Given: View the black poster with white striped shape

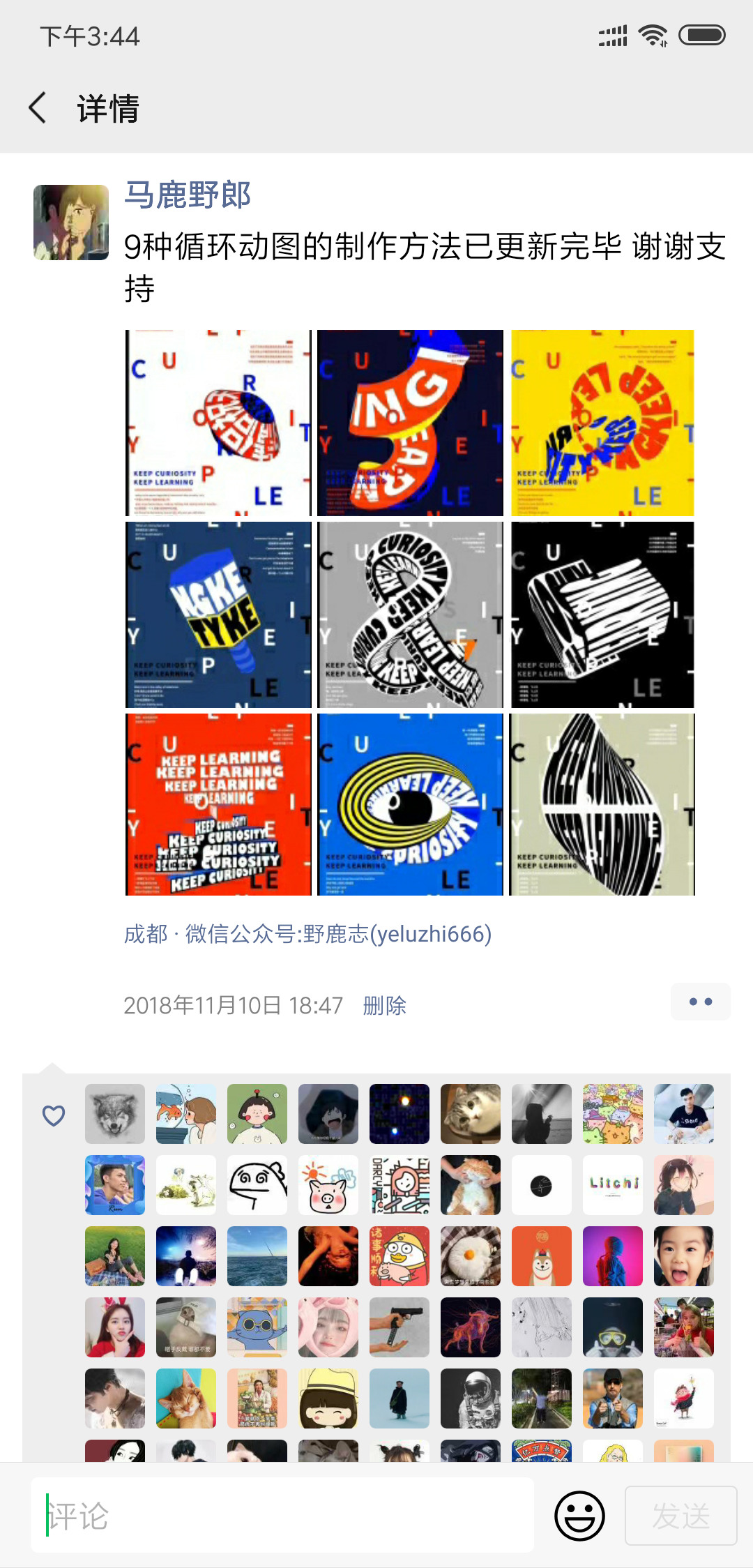Looking at the screenshot, I should tap(602, 615).
